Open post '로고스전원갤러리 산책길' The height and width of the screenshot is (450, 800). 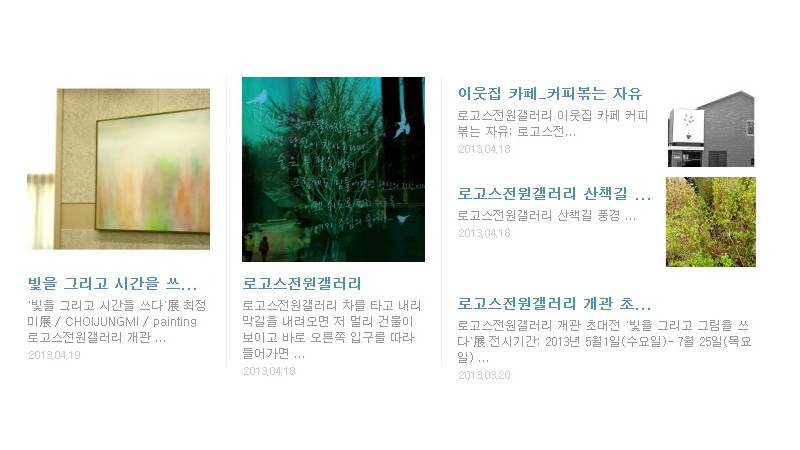click(554, 194)
